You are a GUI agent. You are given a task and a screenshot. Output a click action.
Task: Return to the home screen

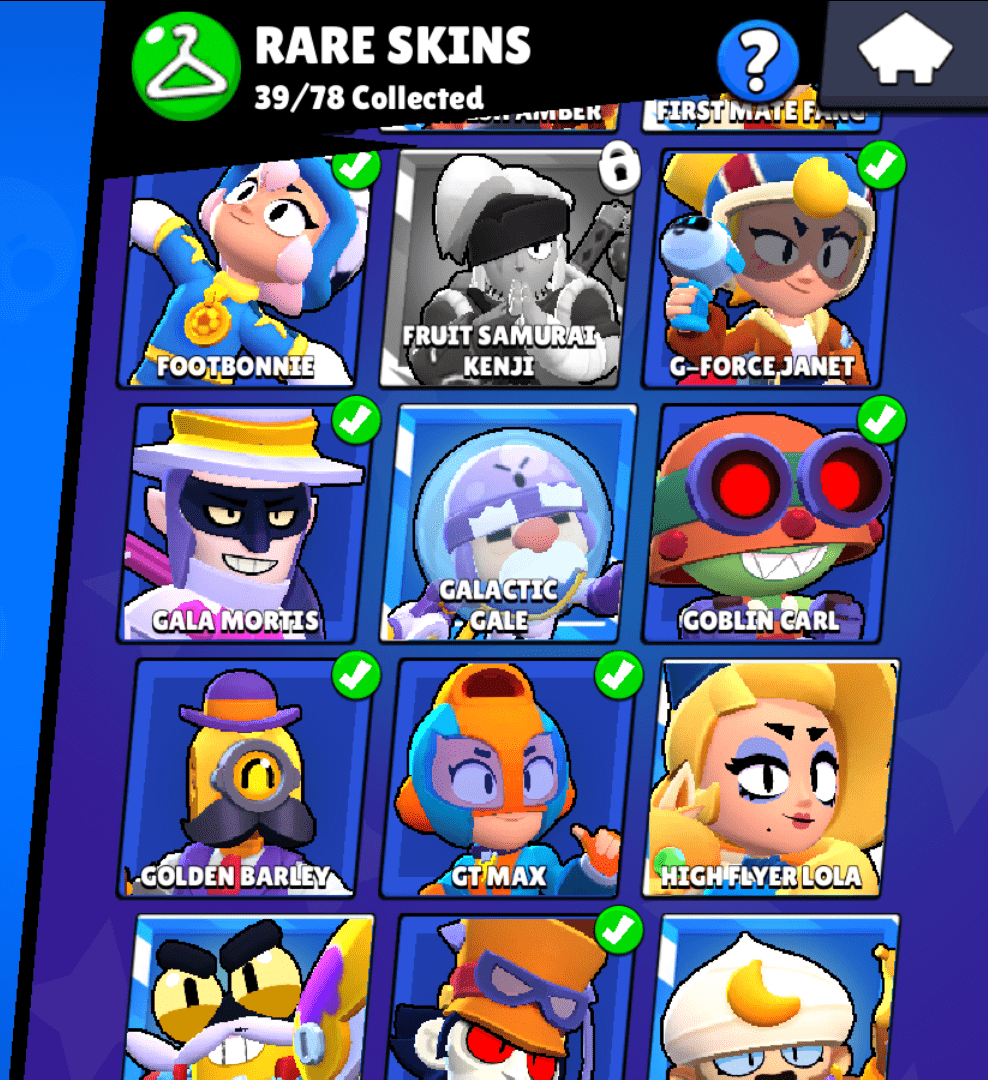point(905,50)
